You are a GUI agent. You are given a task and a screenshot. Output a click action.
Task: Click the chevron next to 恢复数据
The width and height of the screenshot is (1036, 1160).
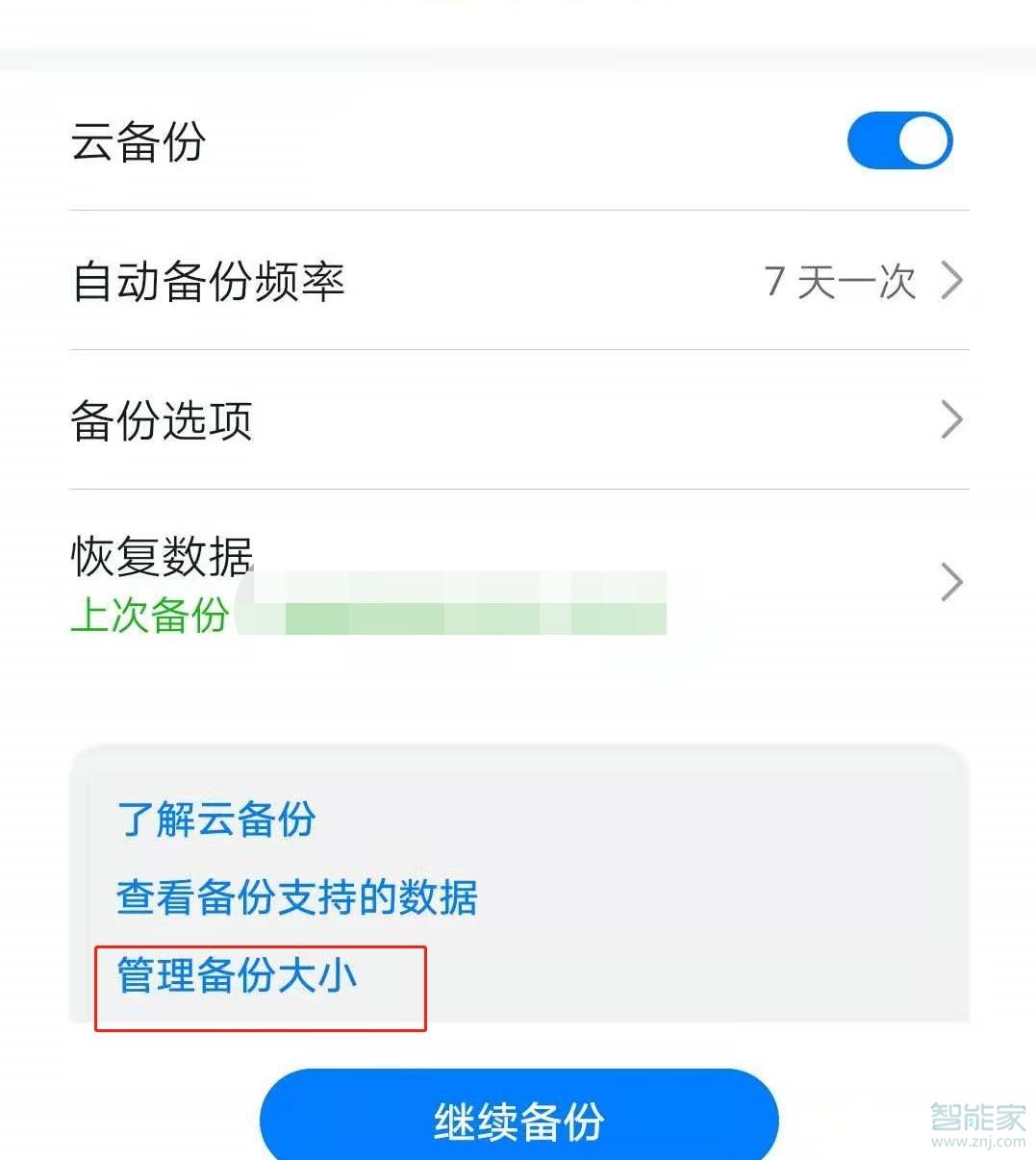(x=951, y=582)
